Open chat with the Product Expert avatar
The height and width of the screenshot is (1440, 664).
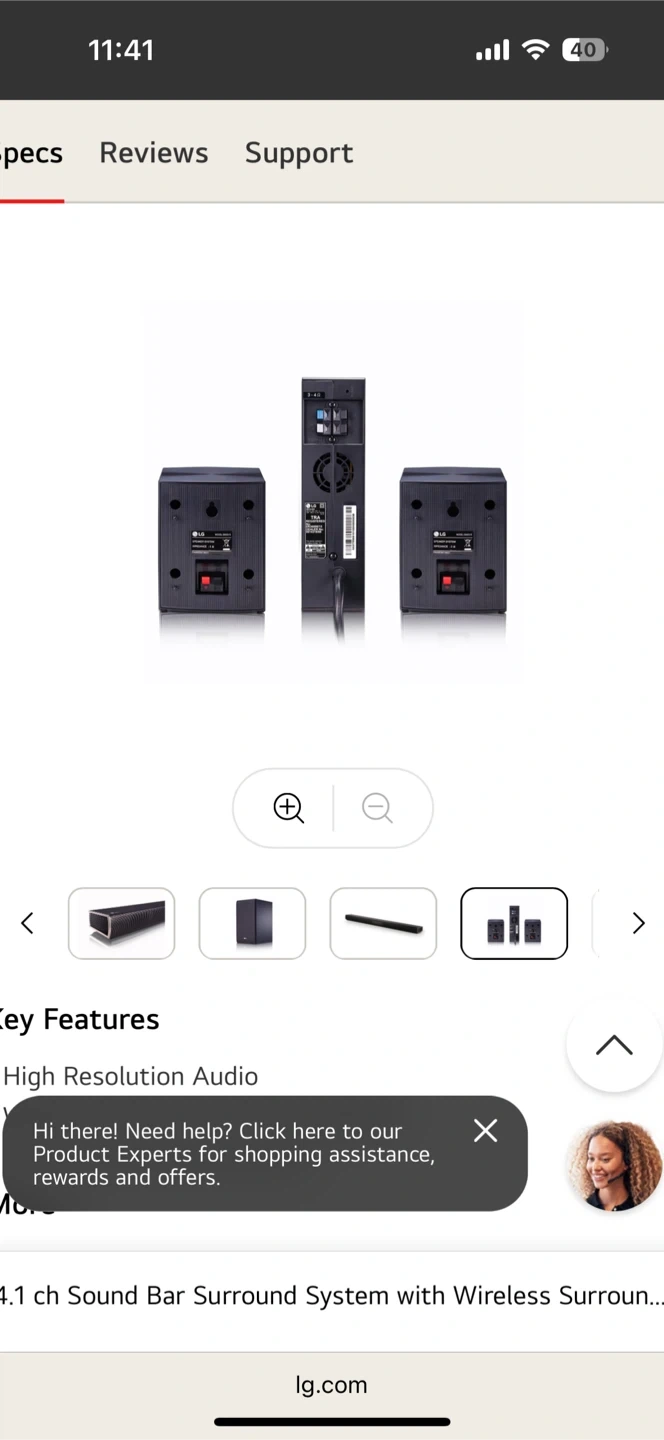point(614,1164)
